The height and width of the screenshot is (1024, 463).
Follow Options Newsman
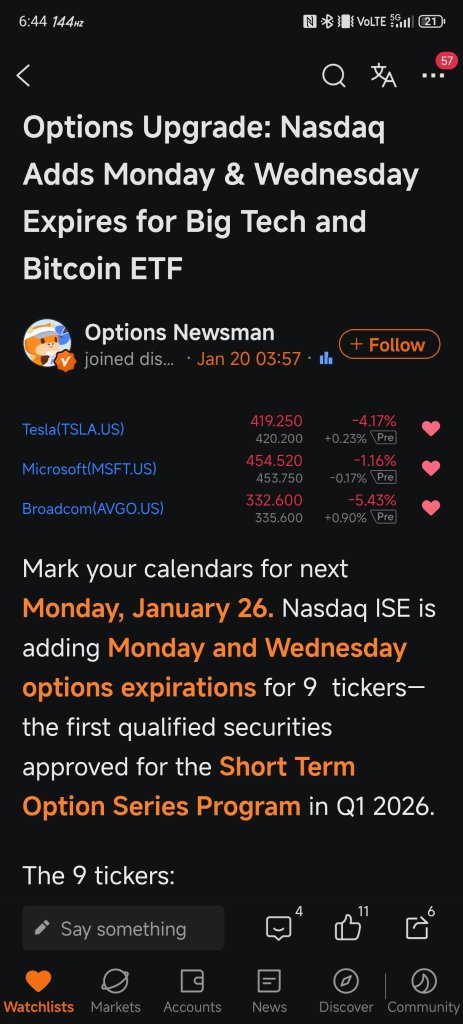(x=389, y=344)
